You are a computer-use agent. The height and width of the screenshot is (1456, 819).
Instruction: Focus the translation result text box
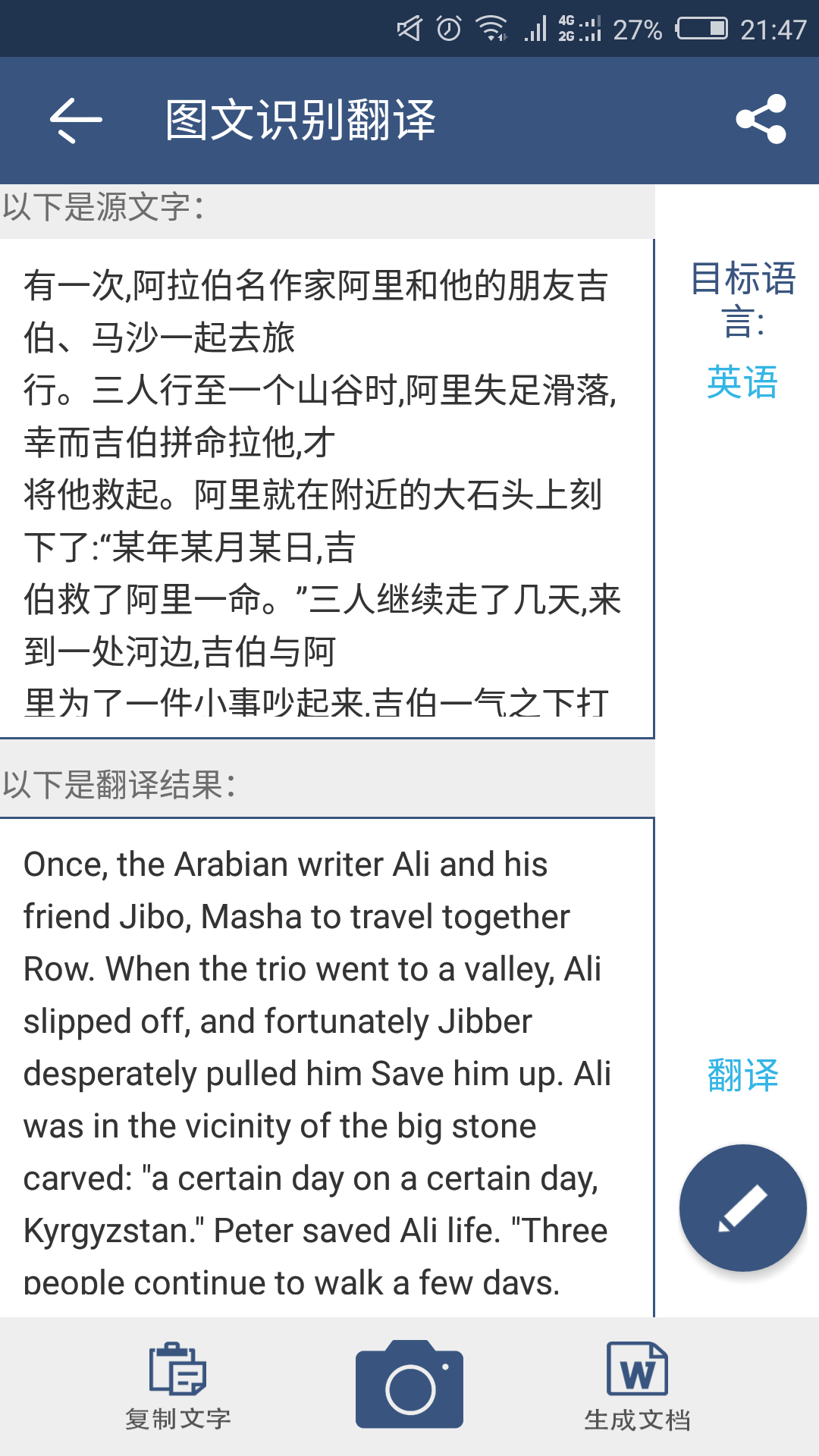pyautogui.click(x=326, y=1069)
